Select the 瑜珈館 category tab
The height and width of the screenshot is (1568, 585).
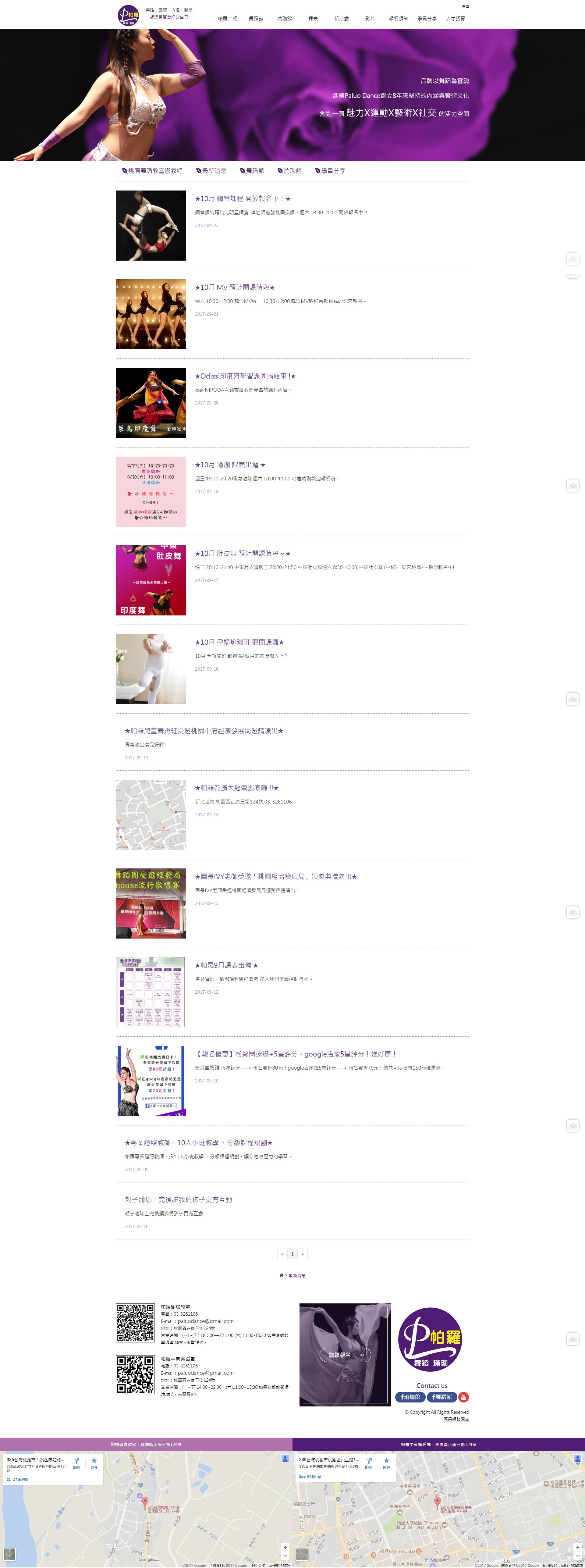290,171
